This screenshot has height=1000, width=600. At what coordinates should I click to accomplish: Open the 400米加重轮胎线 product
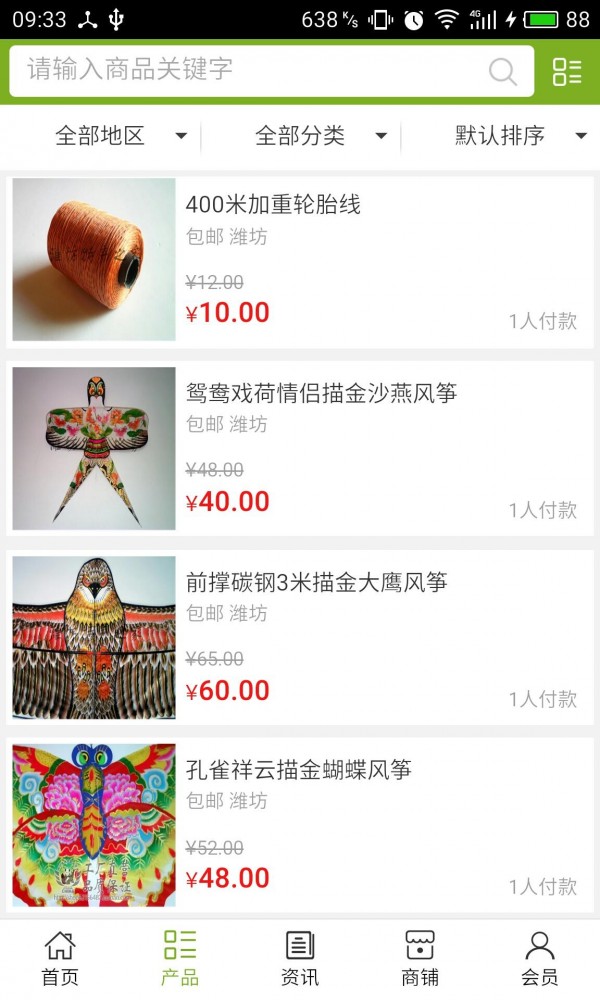point(300,260)
